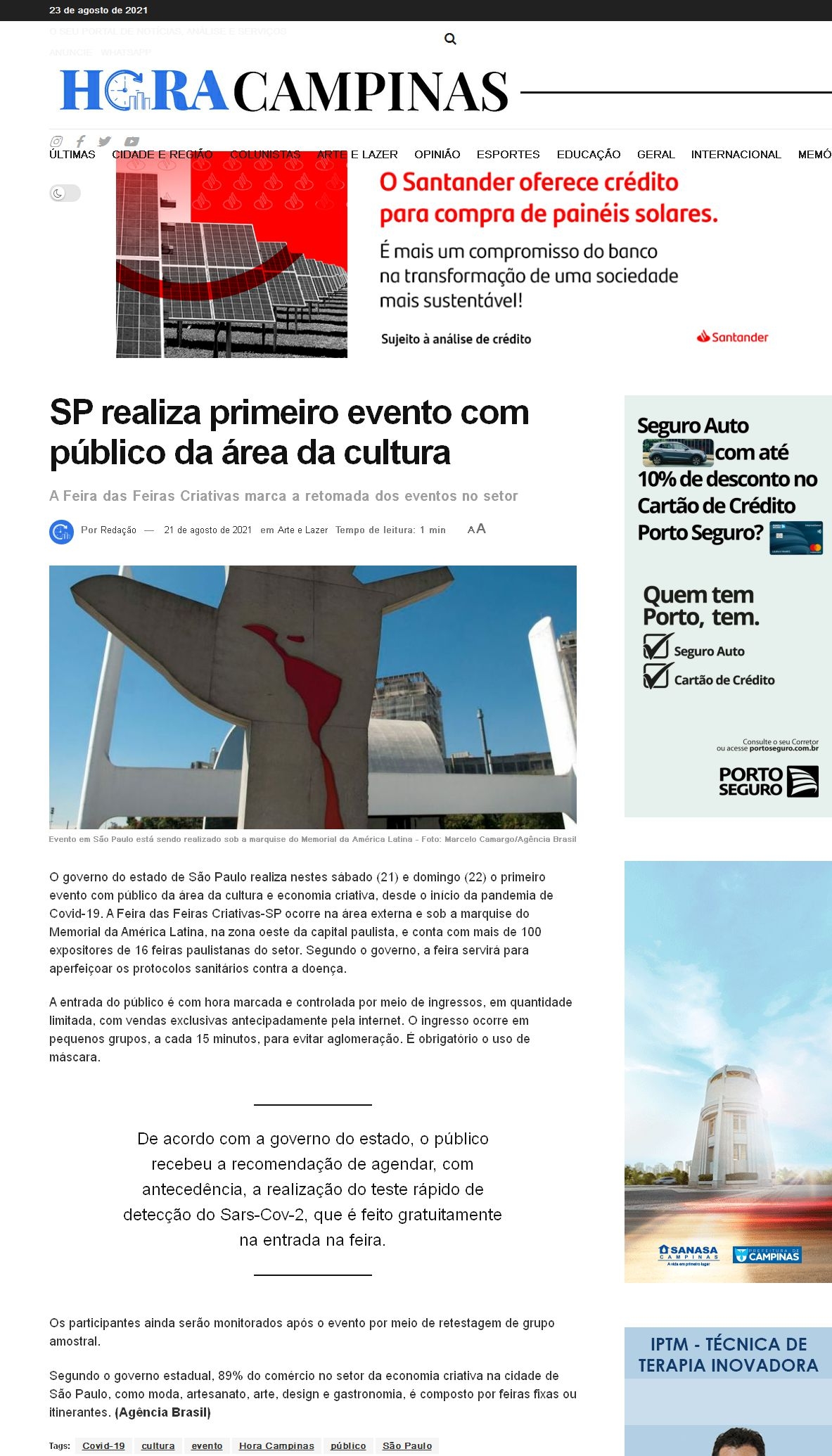Tap the Hora Campinas logo
Viewport: 832px width, 1456px height.
(x=284, y=91)
